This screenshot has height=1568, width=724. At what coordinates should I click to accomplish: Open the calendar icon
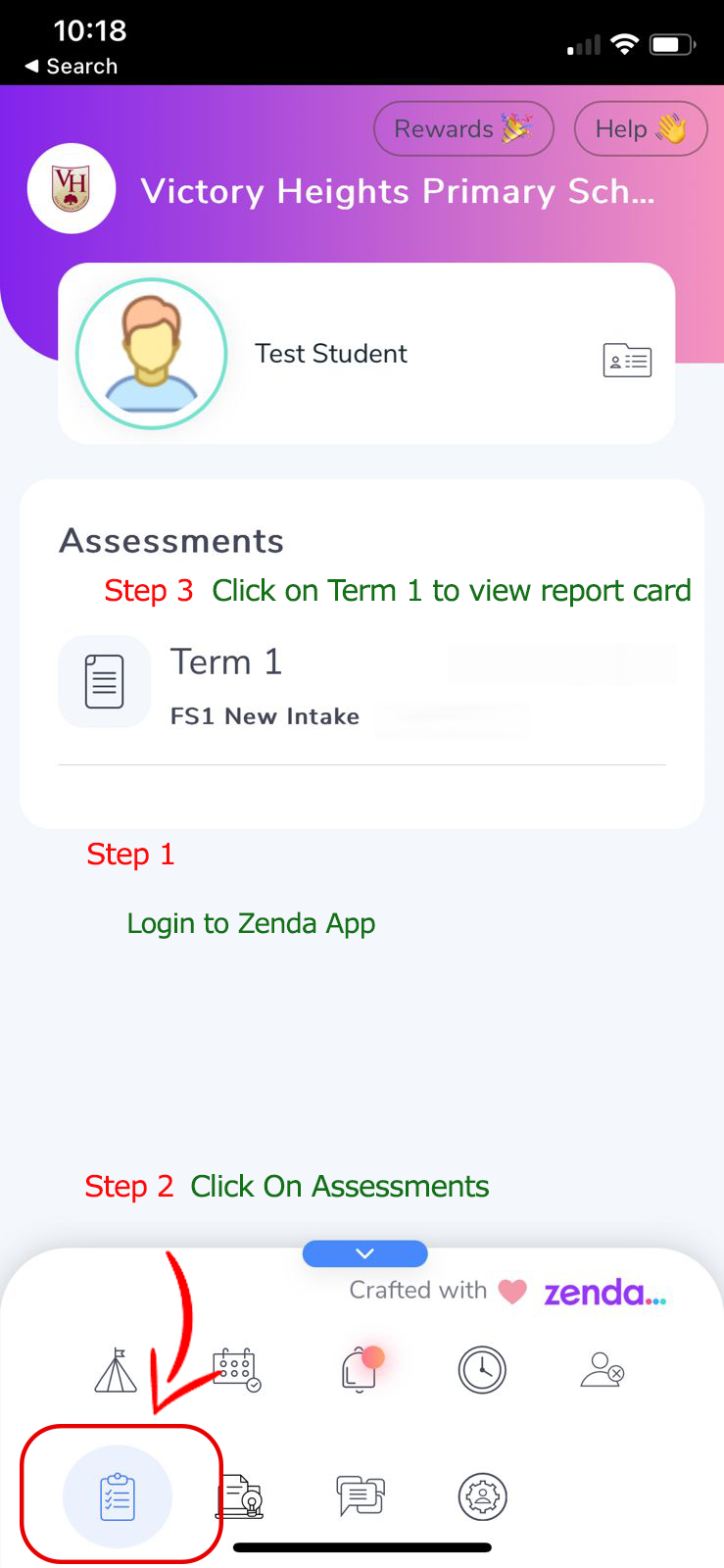click(x=236, y=1370)
